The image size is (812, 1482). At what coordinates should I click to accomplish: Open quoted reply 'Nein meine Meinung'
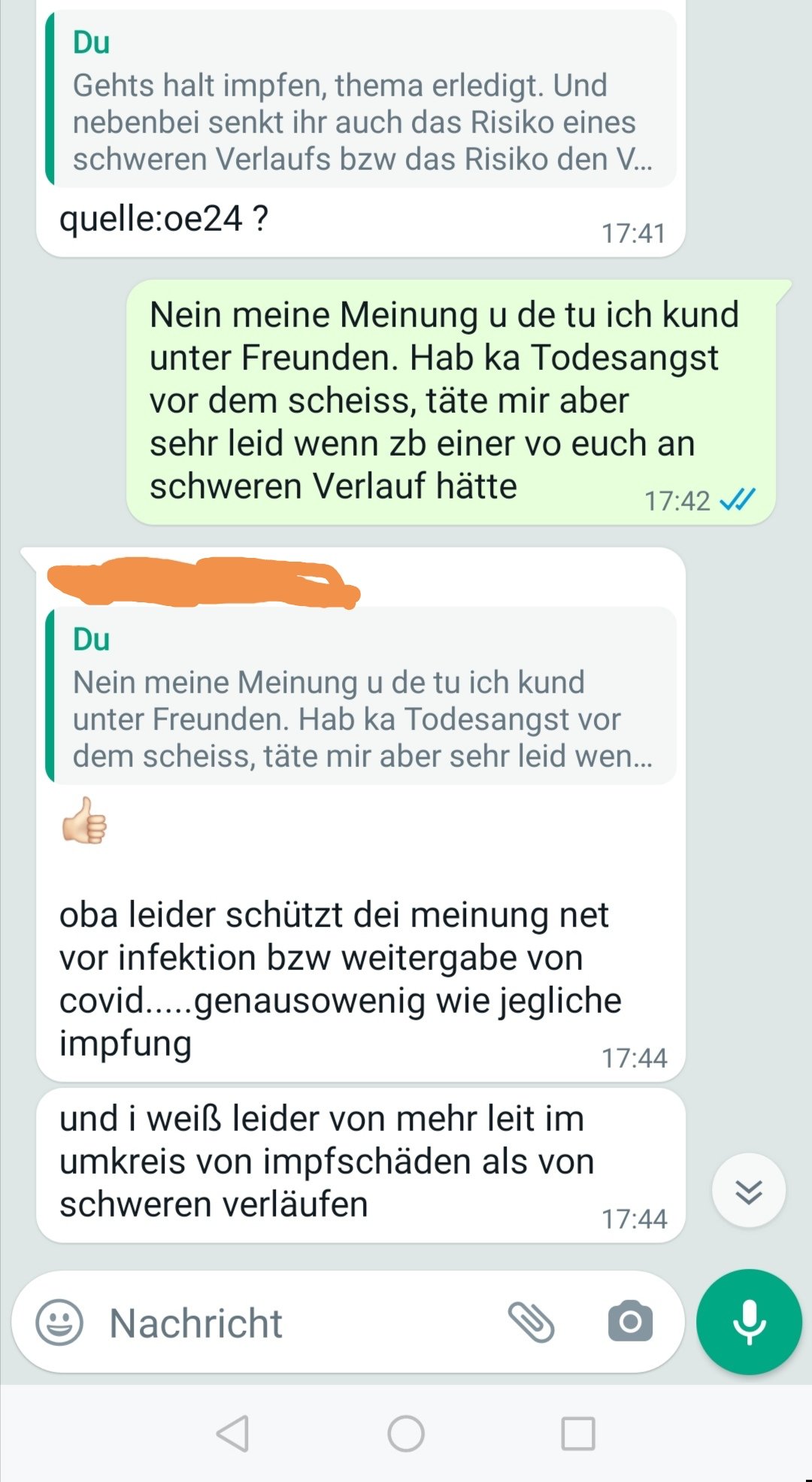361,696
